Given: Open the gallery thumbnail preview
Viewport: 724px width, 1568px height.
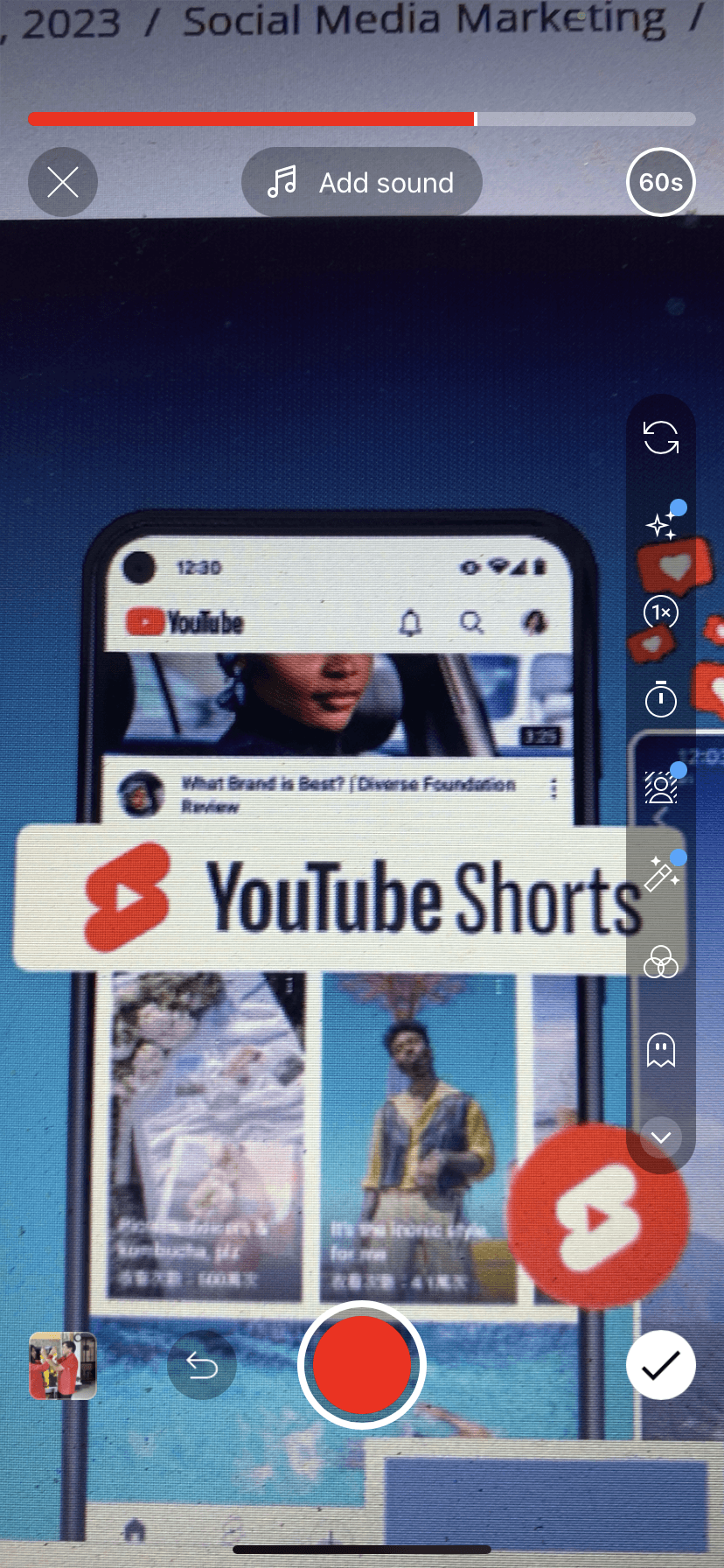Looking at the screenshot, I should point(62,1367).
